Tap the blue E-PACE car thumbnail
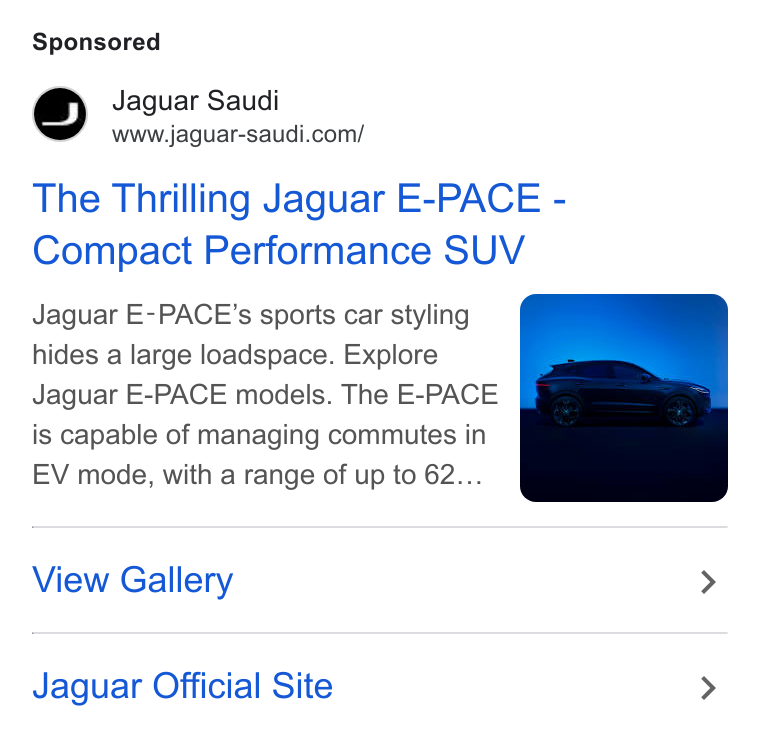This screenshot has width=760, height=738. [624, 398]
